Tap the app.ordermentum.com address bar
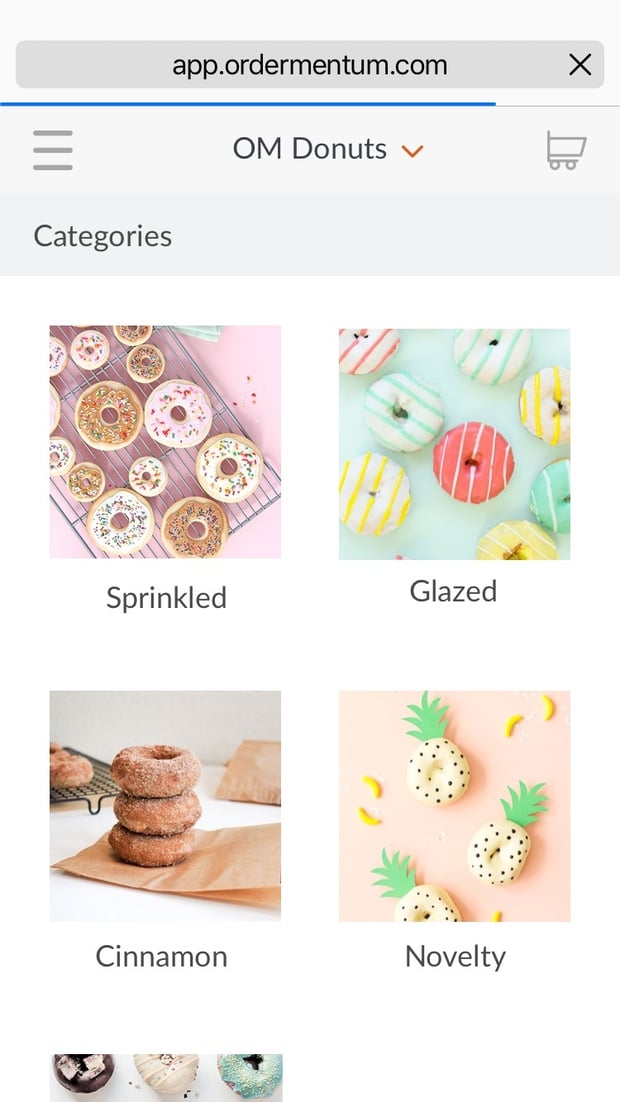This screenshot has height=1102, width=620. coord(308,65)
